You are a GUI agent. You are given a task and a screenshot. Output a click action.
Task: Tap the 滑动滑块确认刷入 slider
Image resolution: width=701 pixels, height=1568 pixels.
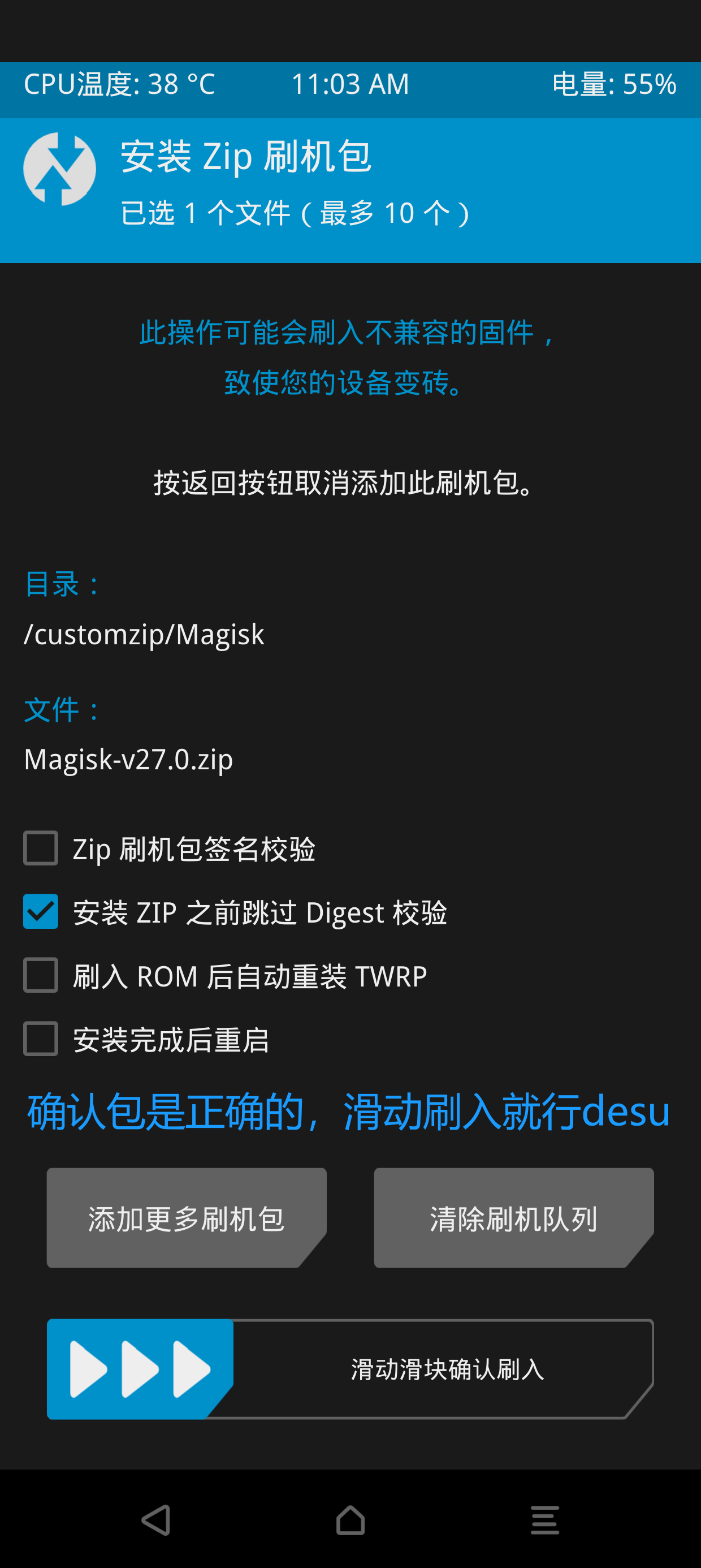pos(140,1369)
